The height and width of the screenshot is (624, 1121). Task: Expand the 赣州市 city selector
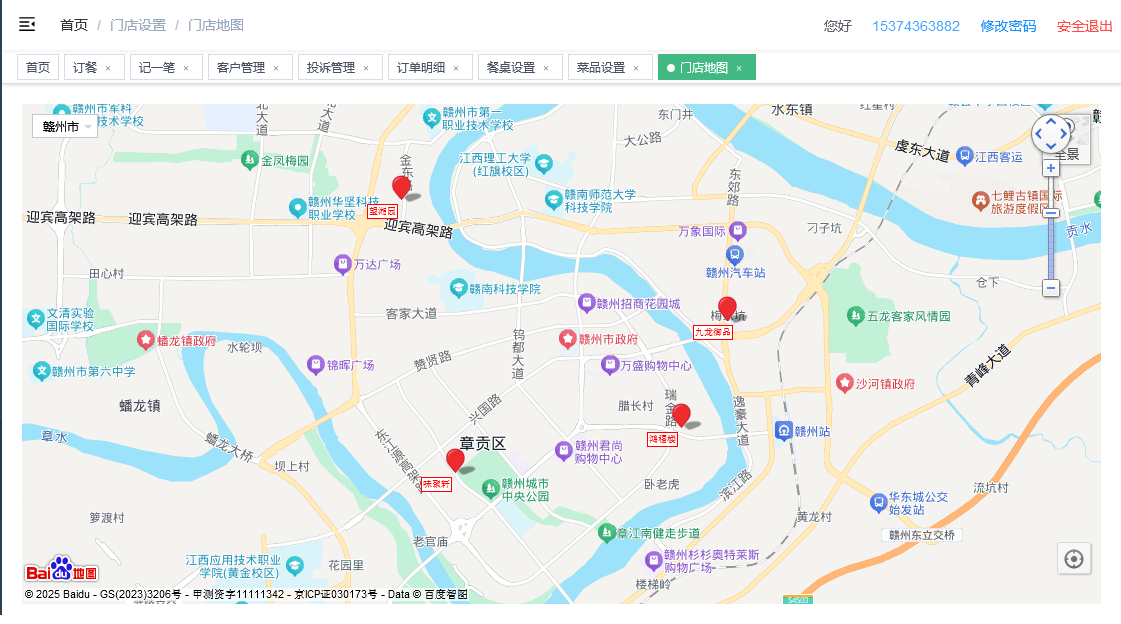pyautogui.click(x=66, y=127)
